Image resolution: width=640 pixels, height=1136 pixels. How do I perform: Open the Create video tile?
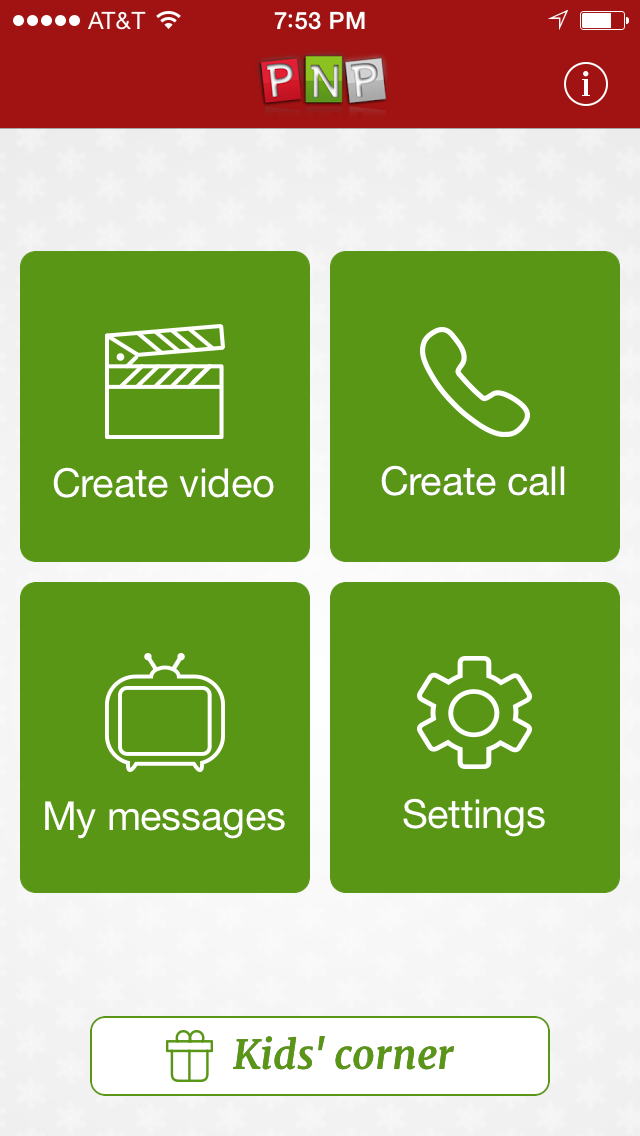[x=165, y=406]
